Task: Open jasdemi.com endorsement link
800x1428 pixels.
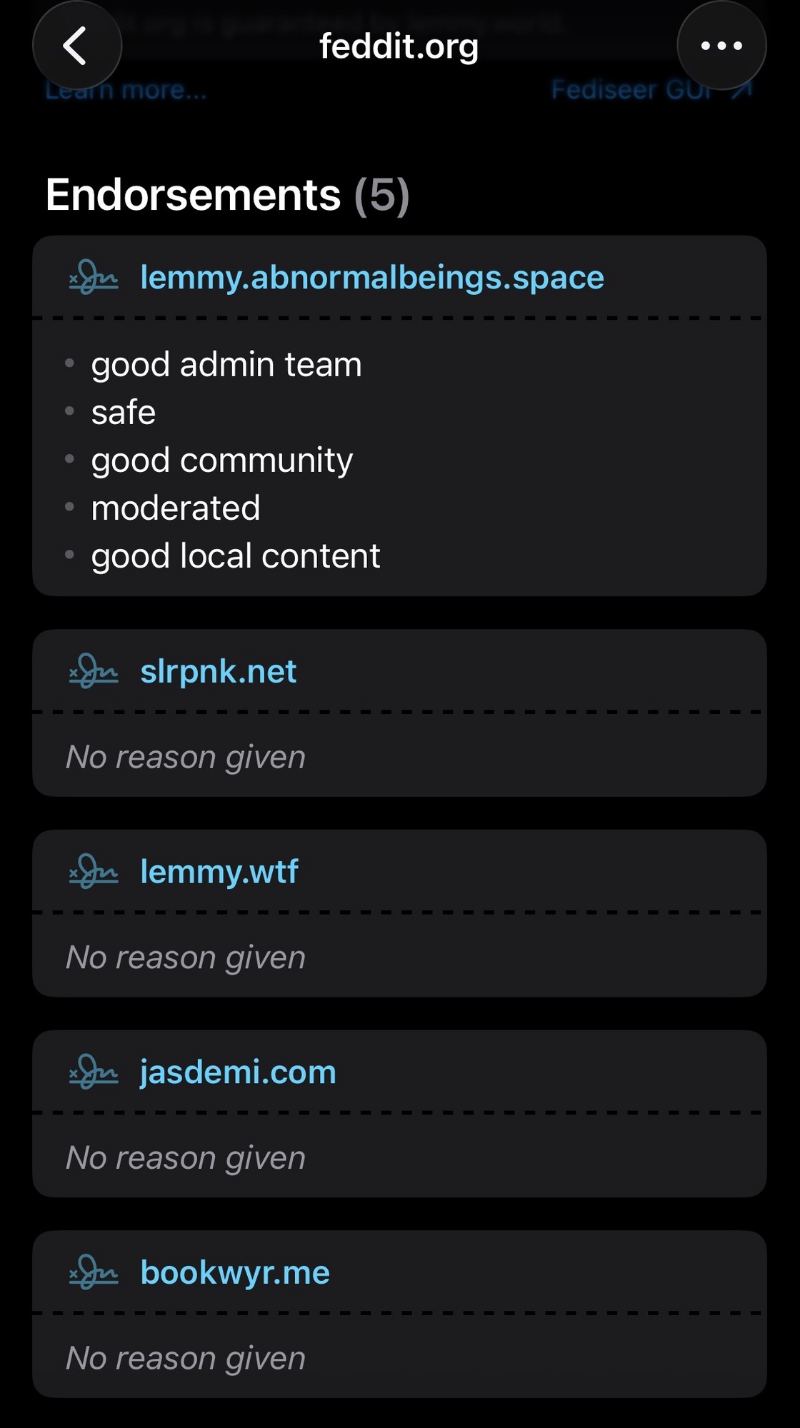Action: [x=238, y=1072]
